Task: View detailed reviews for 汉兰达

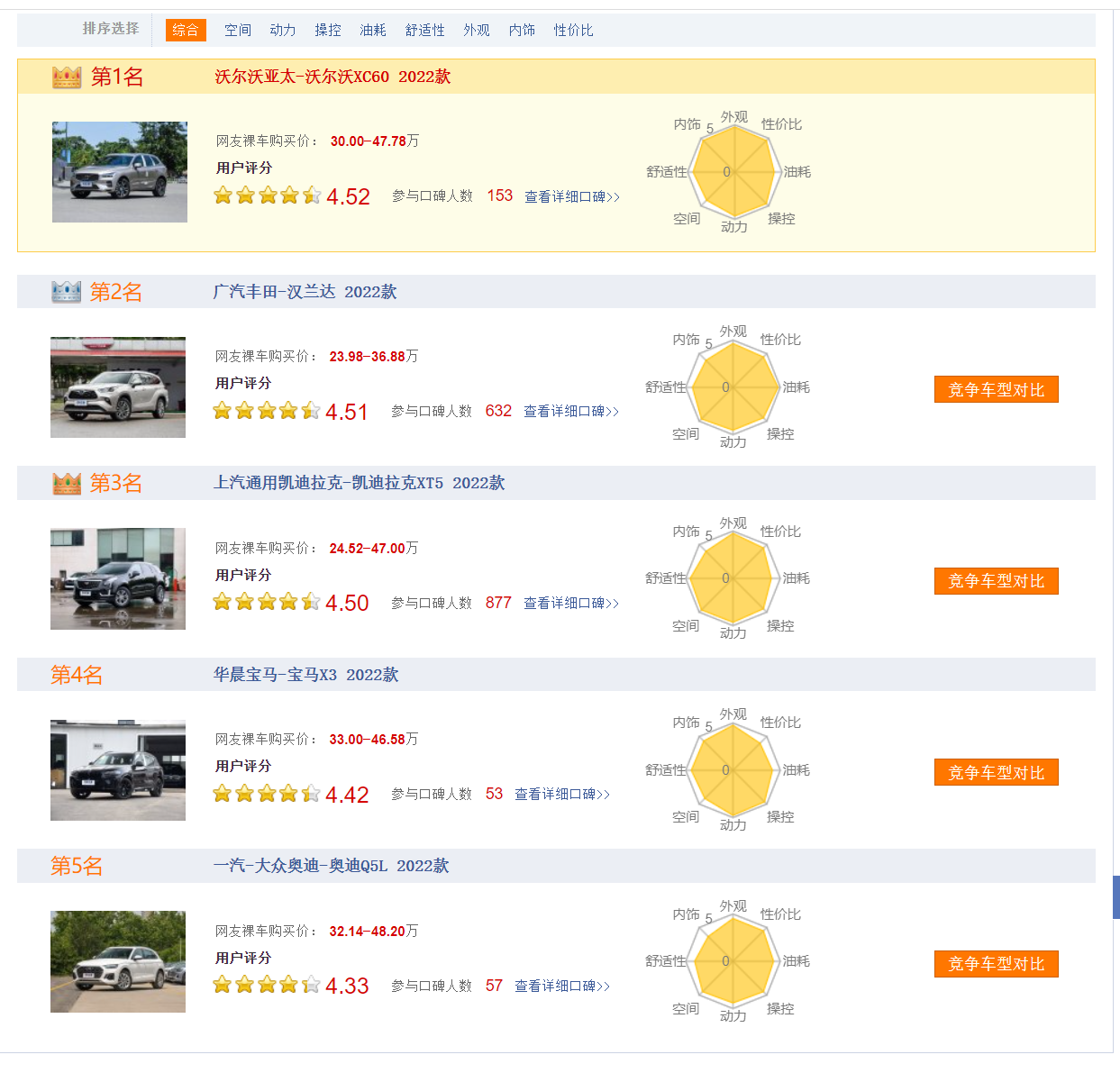Action: coord(571,412)
